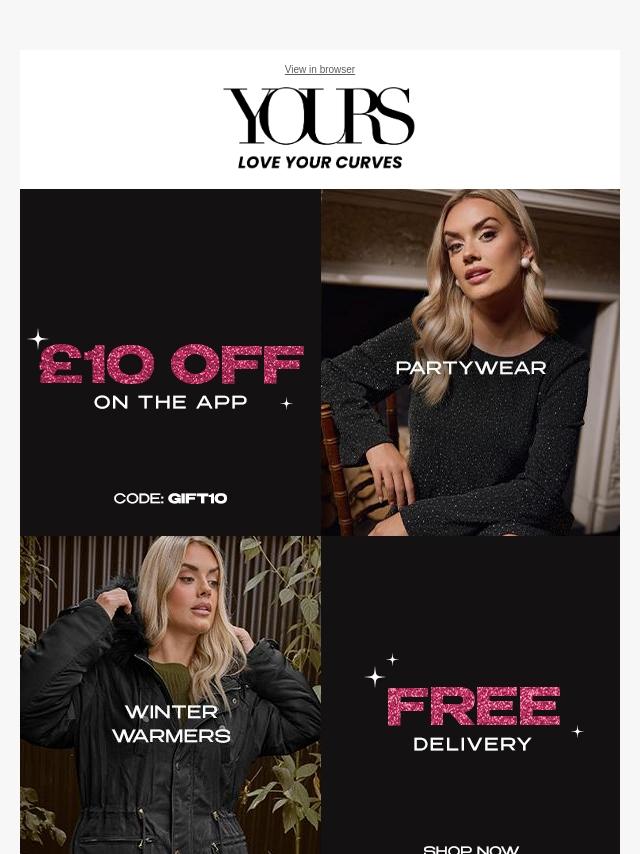Tap Shop Now under Free Delivery
The height and width of the screenshot is (854, 640).
(x=470, y=848)
